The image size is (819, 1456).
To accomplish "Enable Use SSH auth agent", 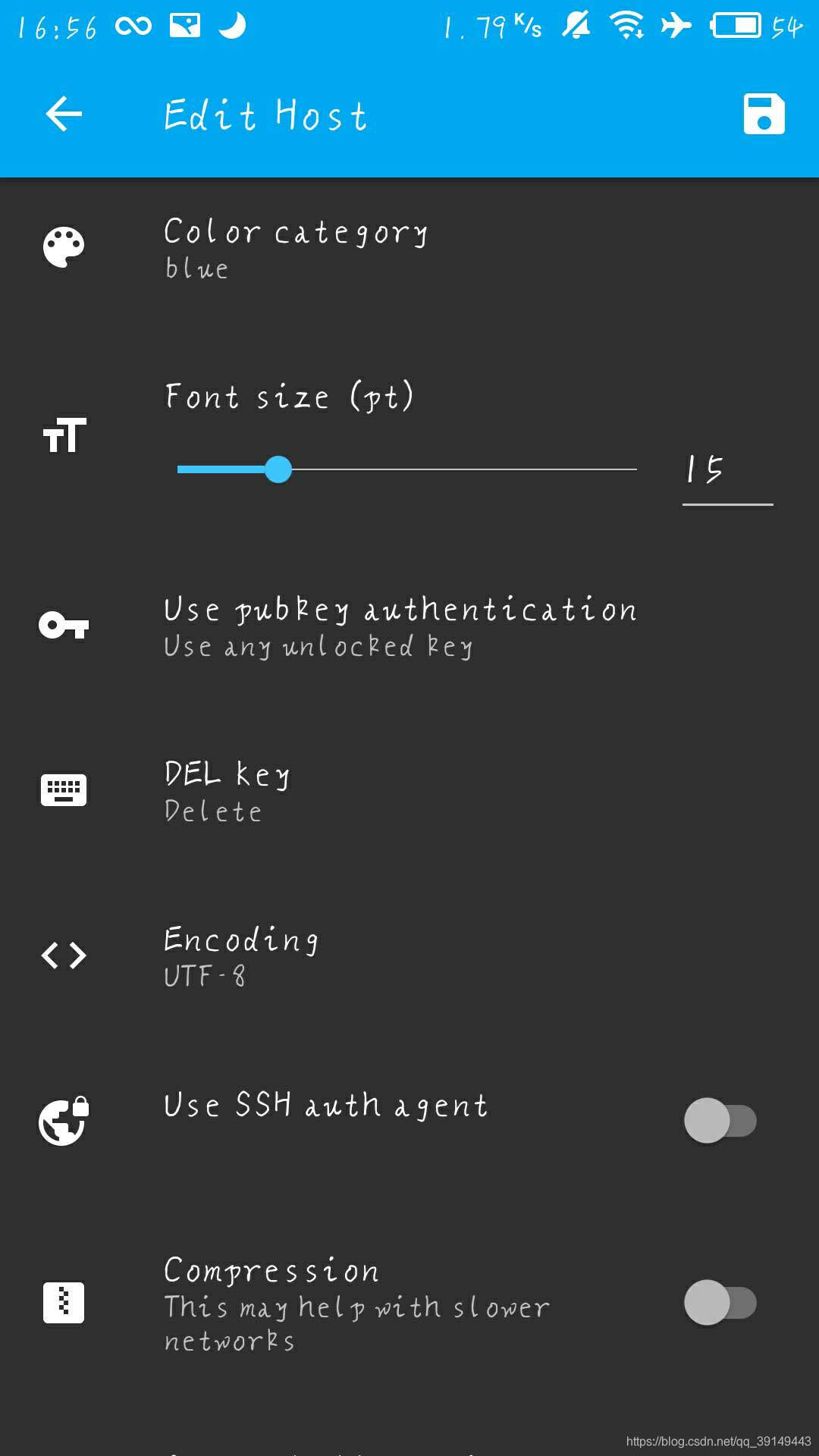I will pos(720,1120).
